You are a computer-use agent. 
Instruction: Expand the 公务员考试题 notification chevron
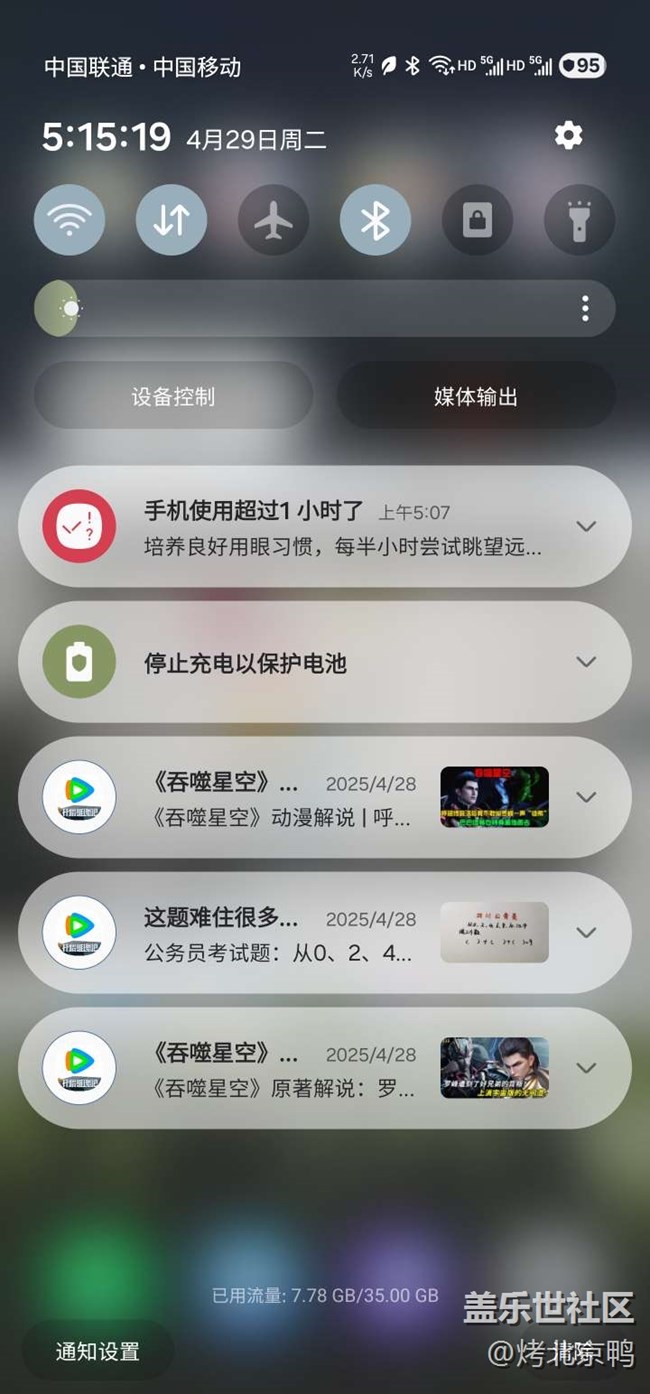[587, 932]
